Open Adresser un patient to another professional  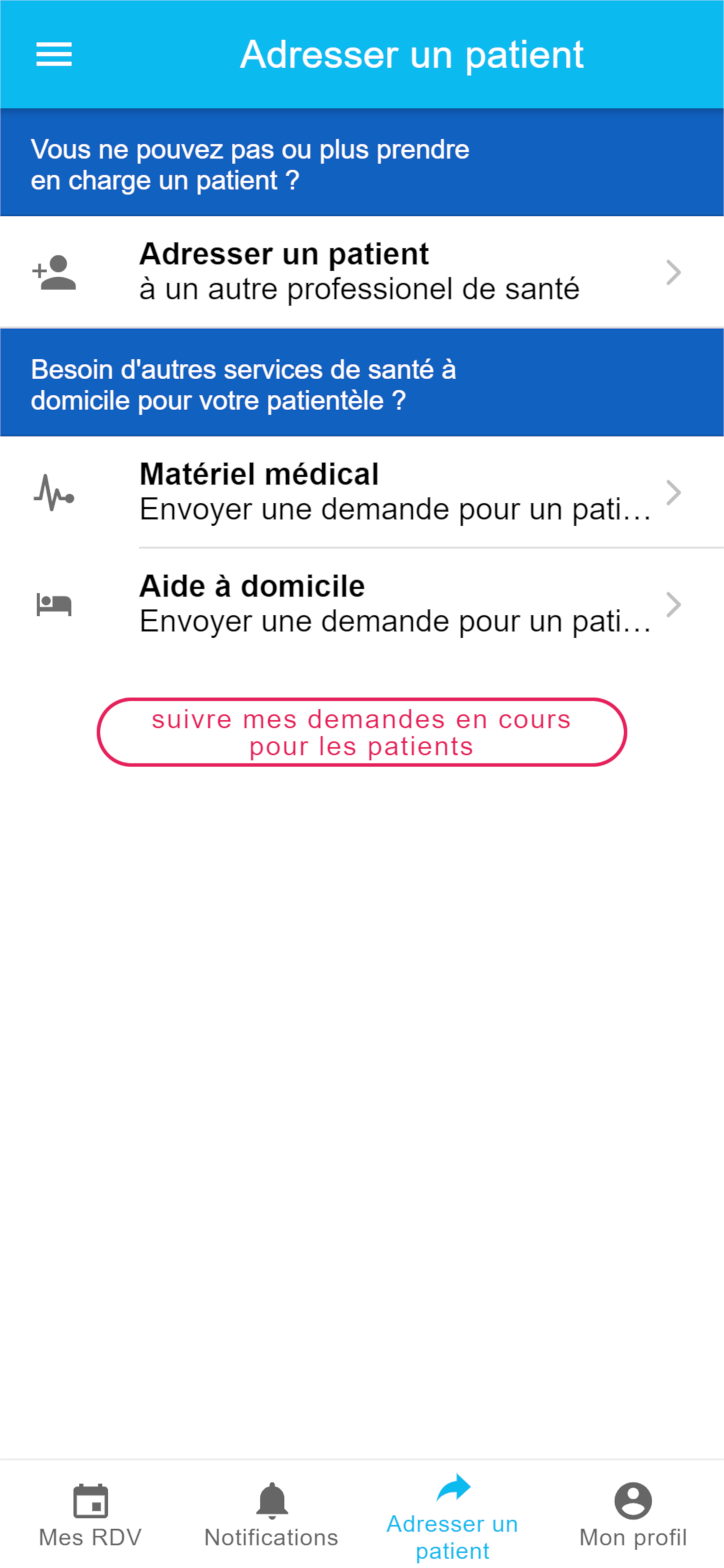click(362, 272)
